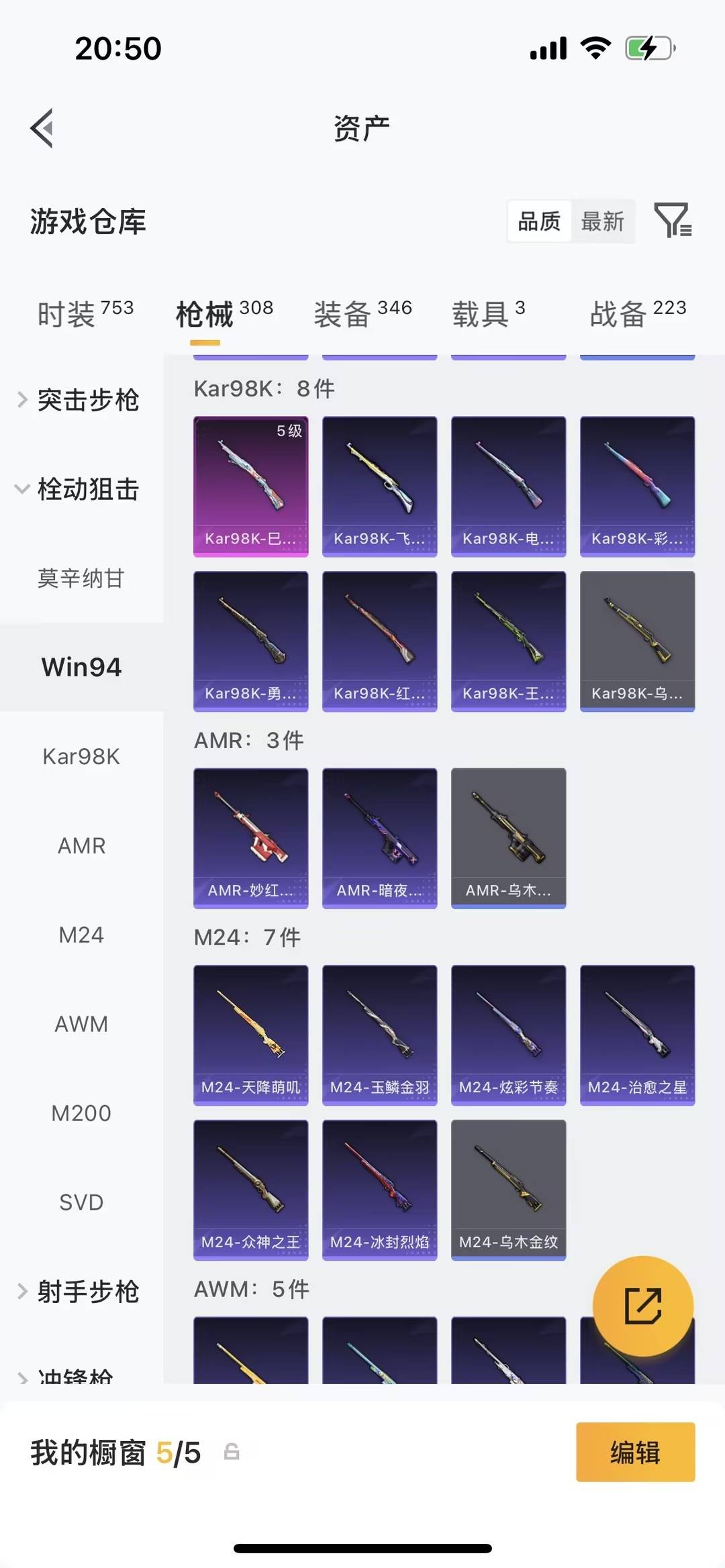Open the 5级 Kar98K skin card

pyautogui.click(x=250, y=486)
